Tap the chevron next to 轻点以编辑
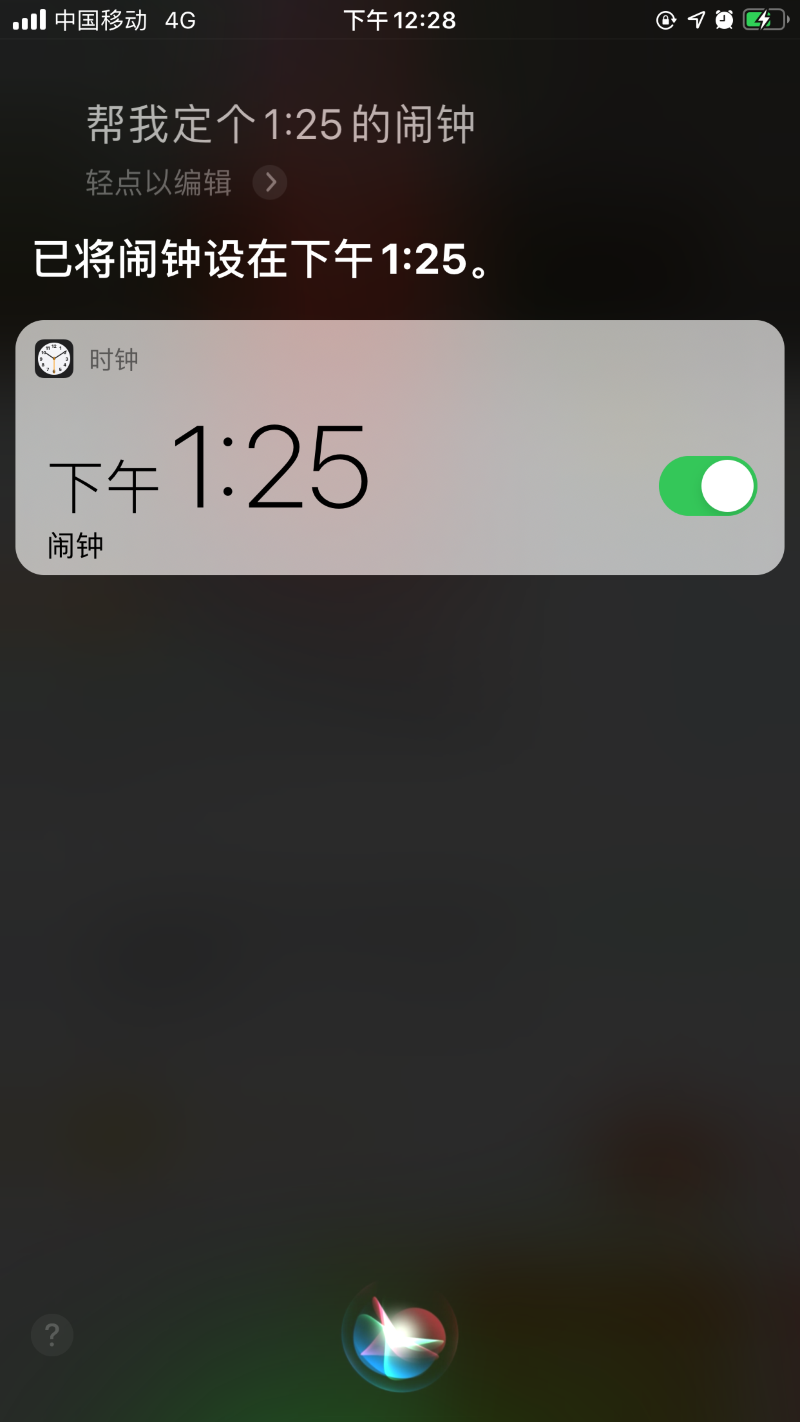Viewport: 800px width, 1422px height. click(270, 182)
